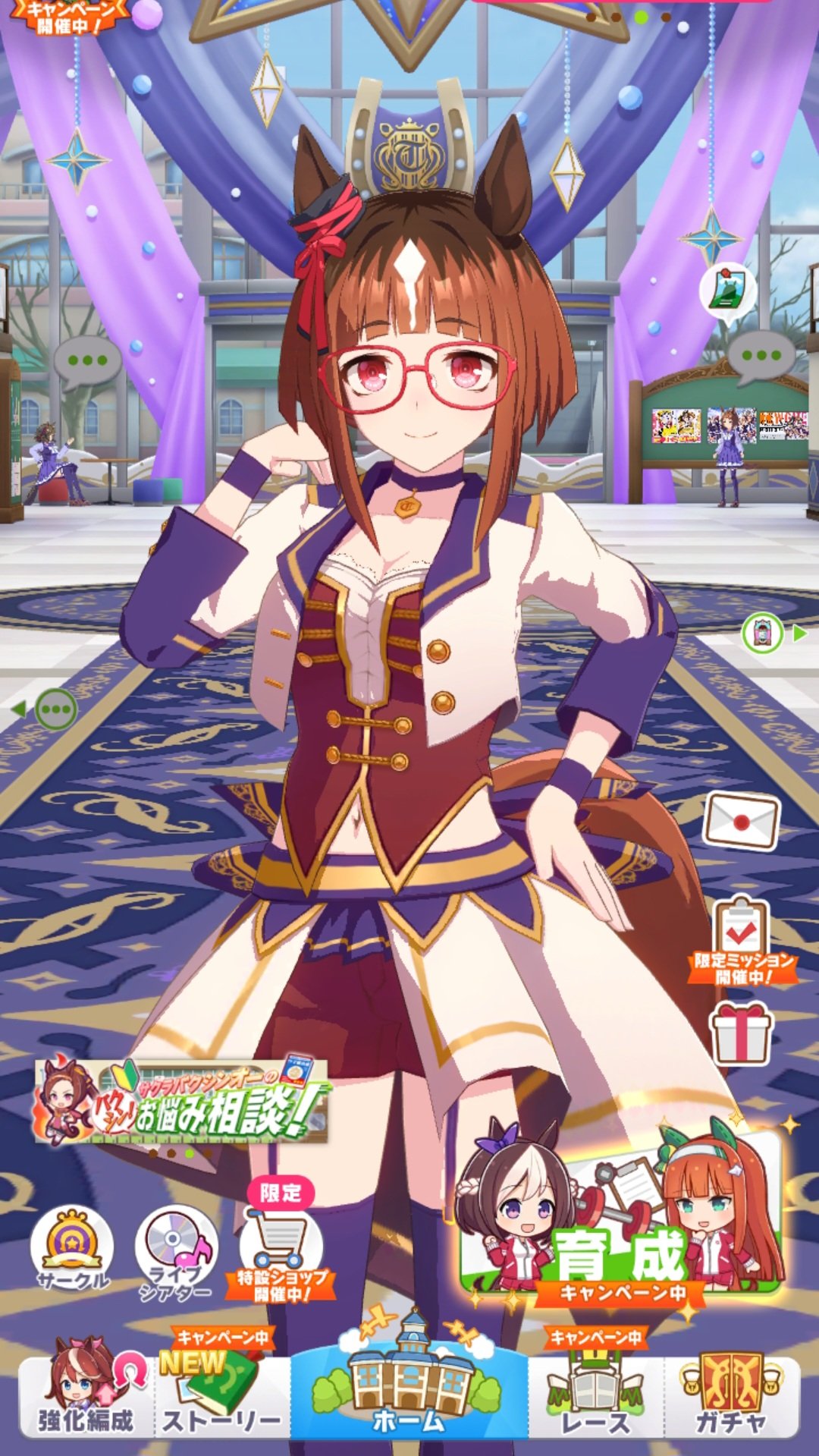Open the サークル circle menu
The image size is (819, 1456).
pyautogui.click(x=72, y=1248)
